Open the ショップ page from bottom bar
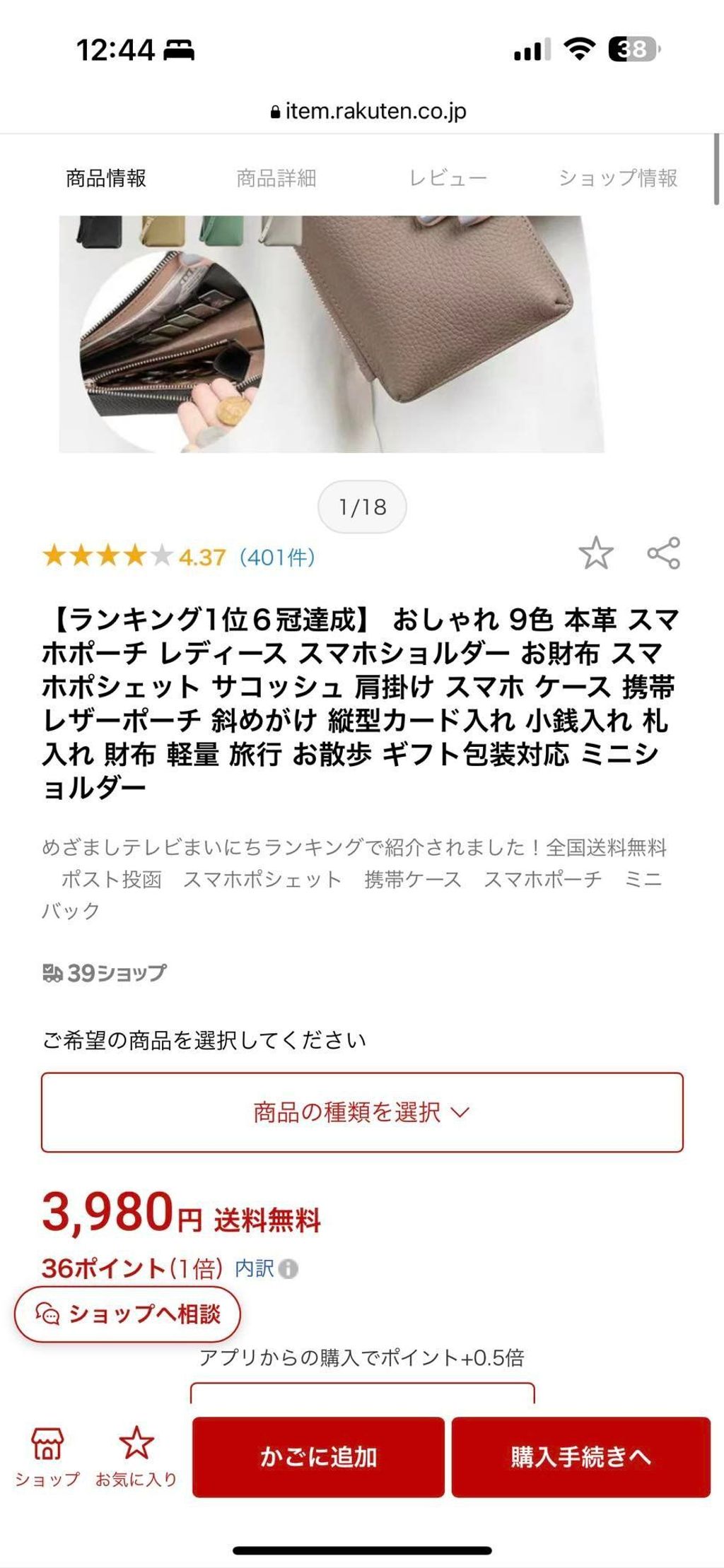The height and width of the screenshot is (1568, 724). [x=47, y=1456]
